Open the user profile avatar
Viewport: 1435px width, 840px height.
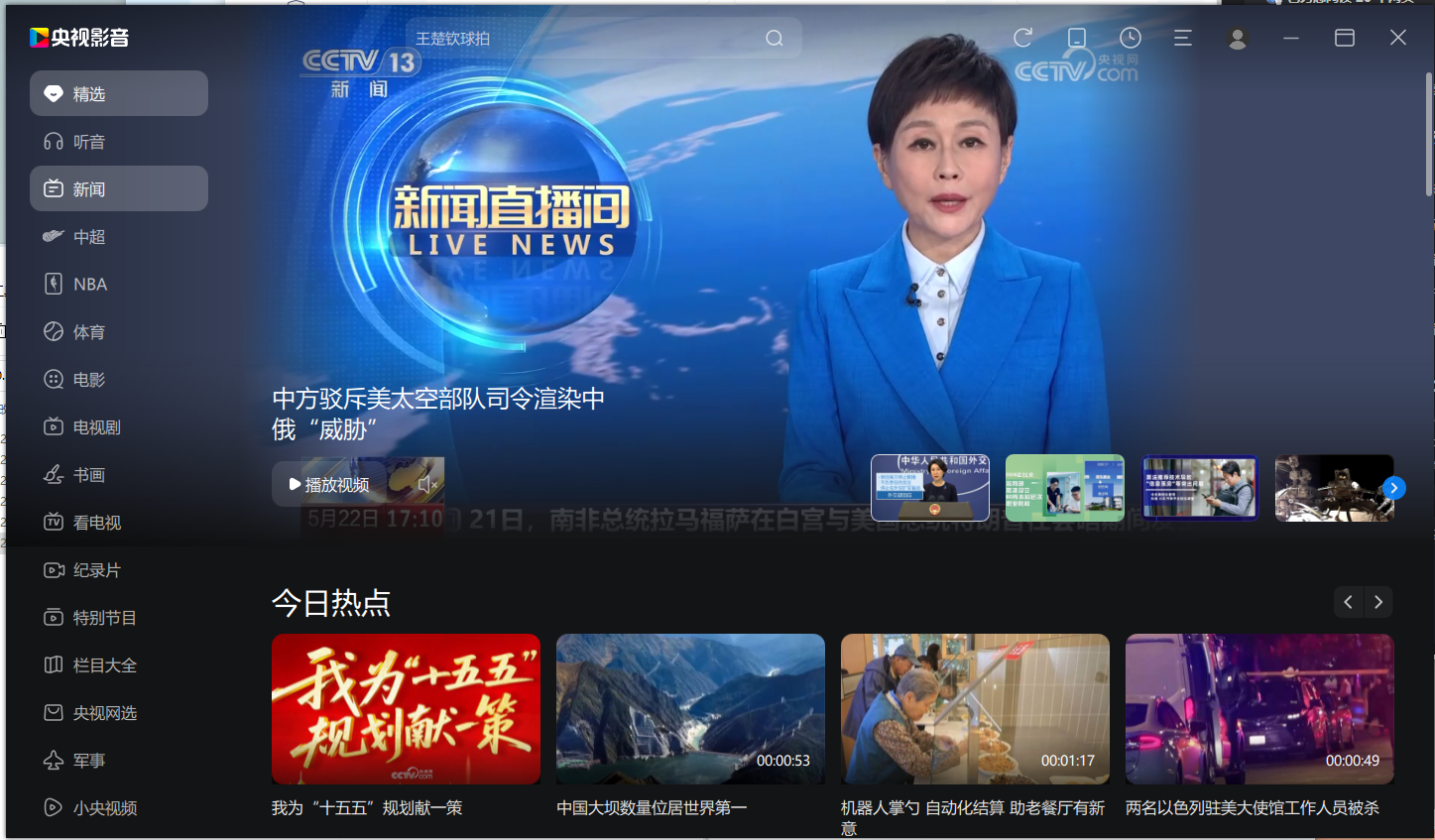pos(1237,39)
